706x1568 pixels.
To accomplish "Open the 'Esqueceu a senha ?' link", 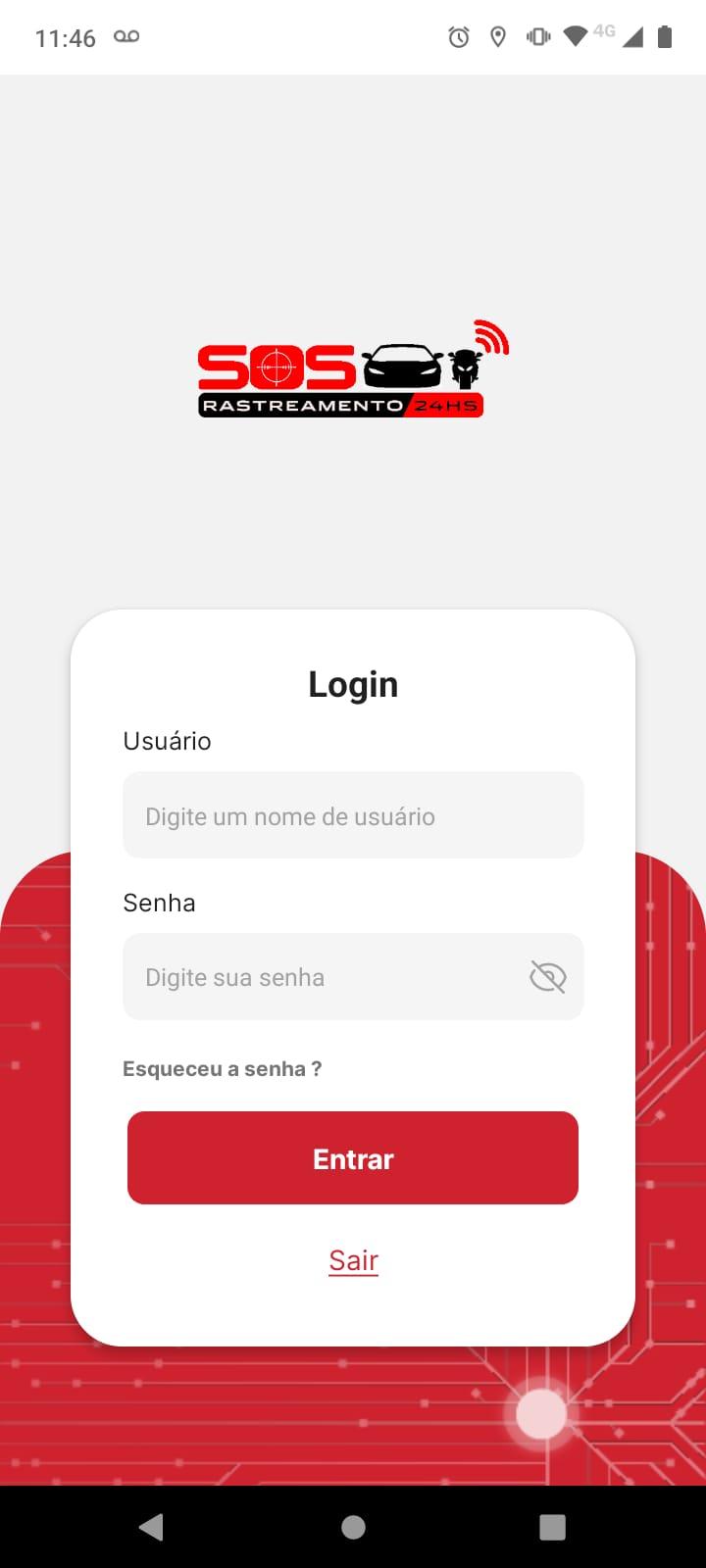I will coord(222,1069).
